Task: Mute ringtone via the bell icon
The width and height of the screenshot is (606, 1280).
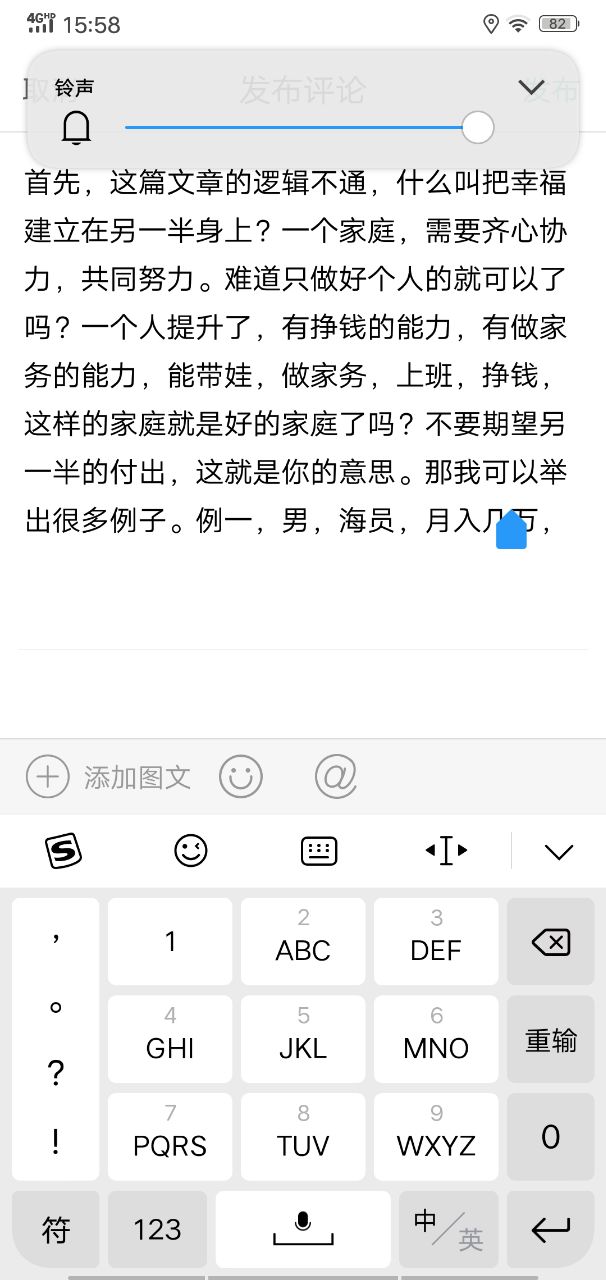Action: coord(76,128)
